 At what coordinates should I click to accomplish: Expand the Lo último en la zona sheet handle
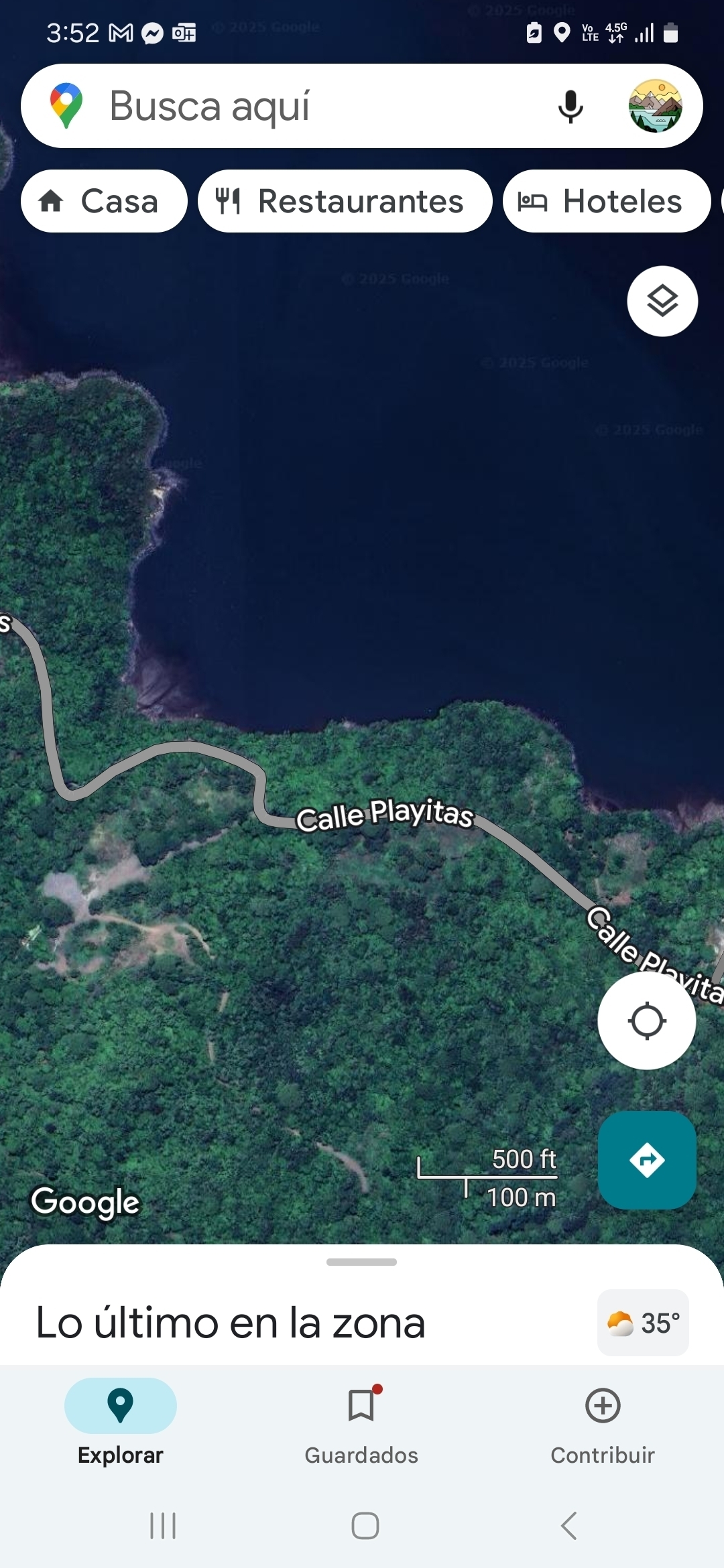click(361, 1262)
